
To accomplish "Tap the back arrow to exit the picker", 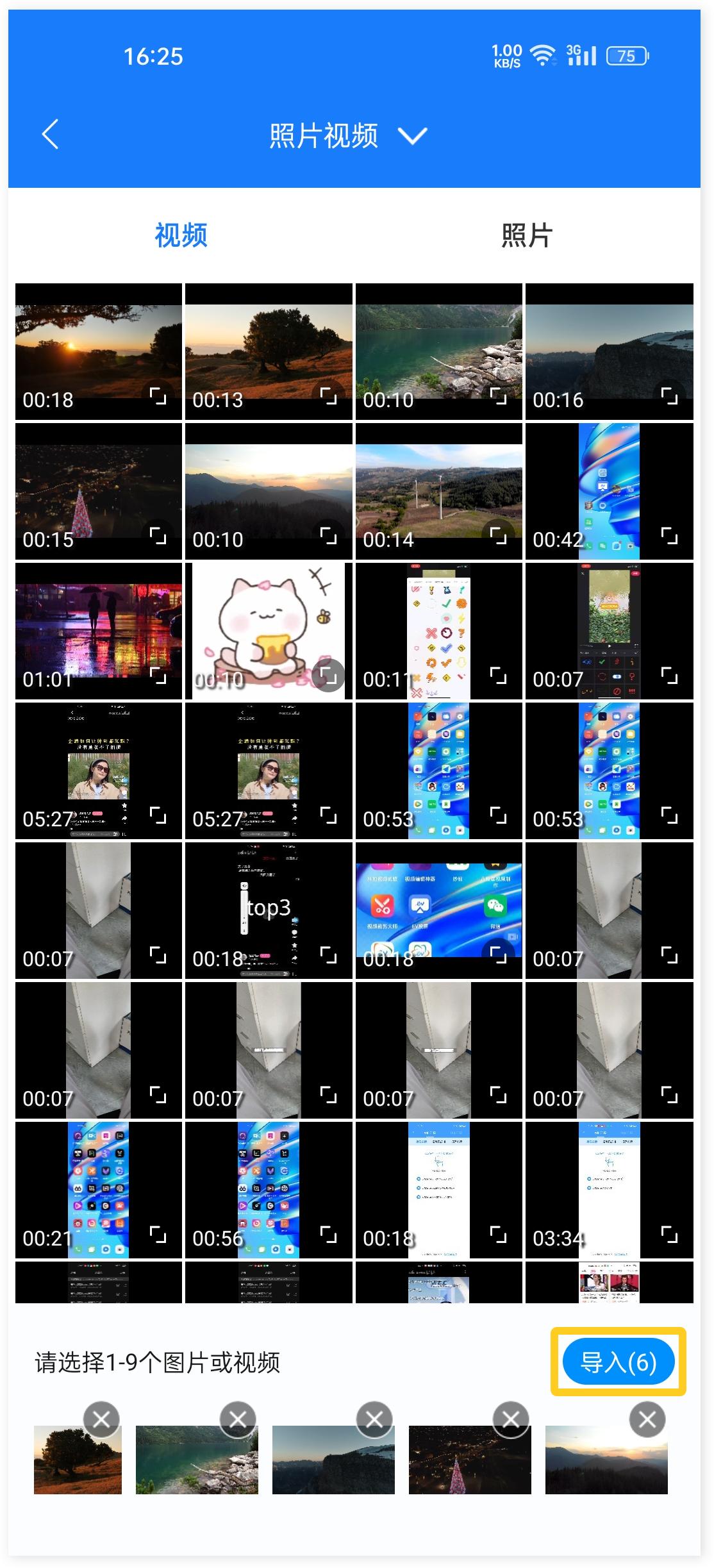I will point(50,135).
